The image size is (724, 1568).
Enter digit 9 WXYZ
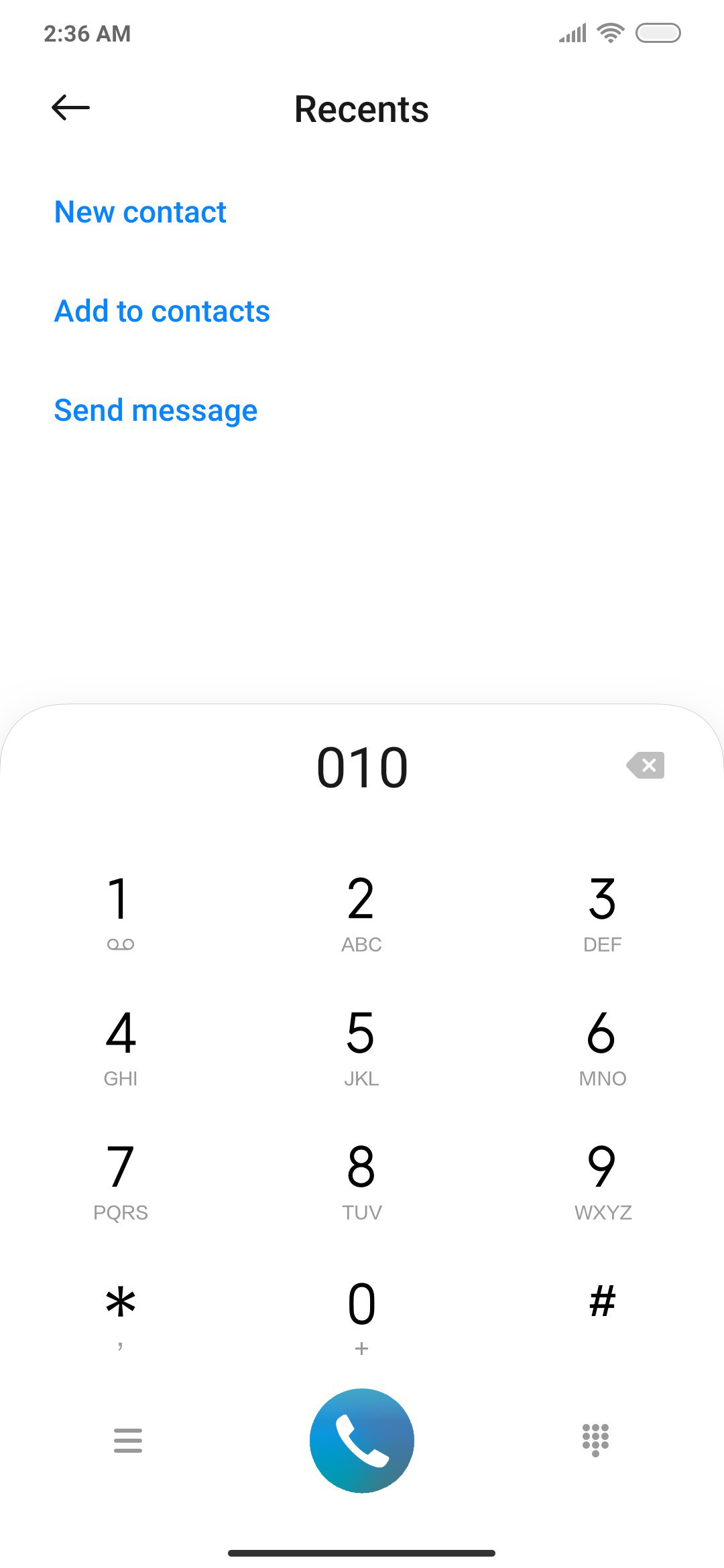(x=602, y=1182)
